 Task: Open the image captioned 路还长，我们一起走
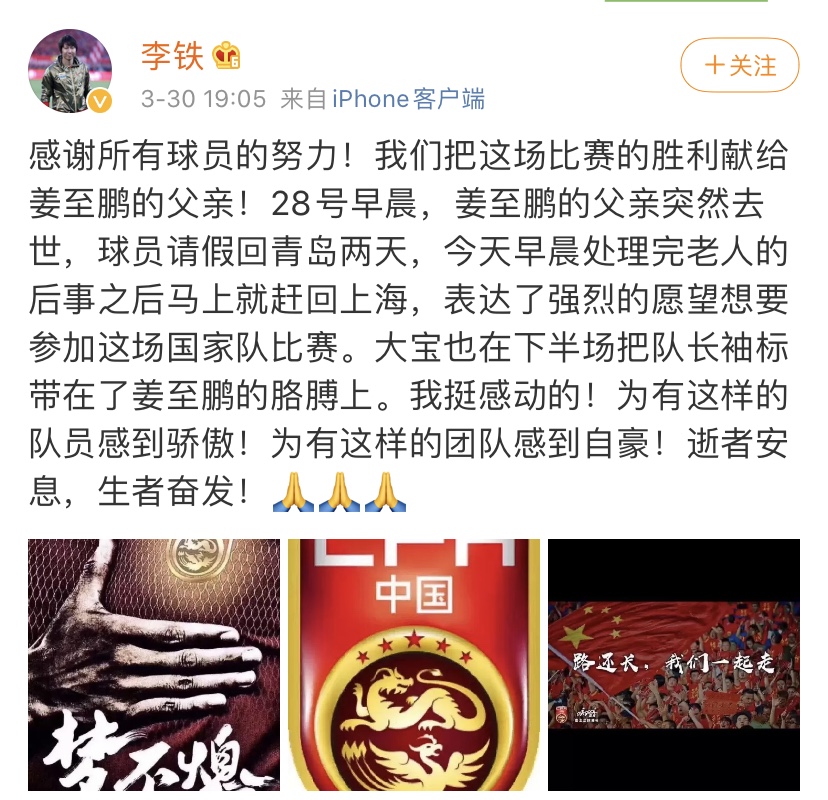coord(674,664)
